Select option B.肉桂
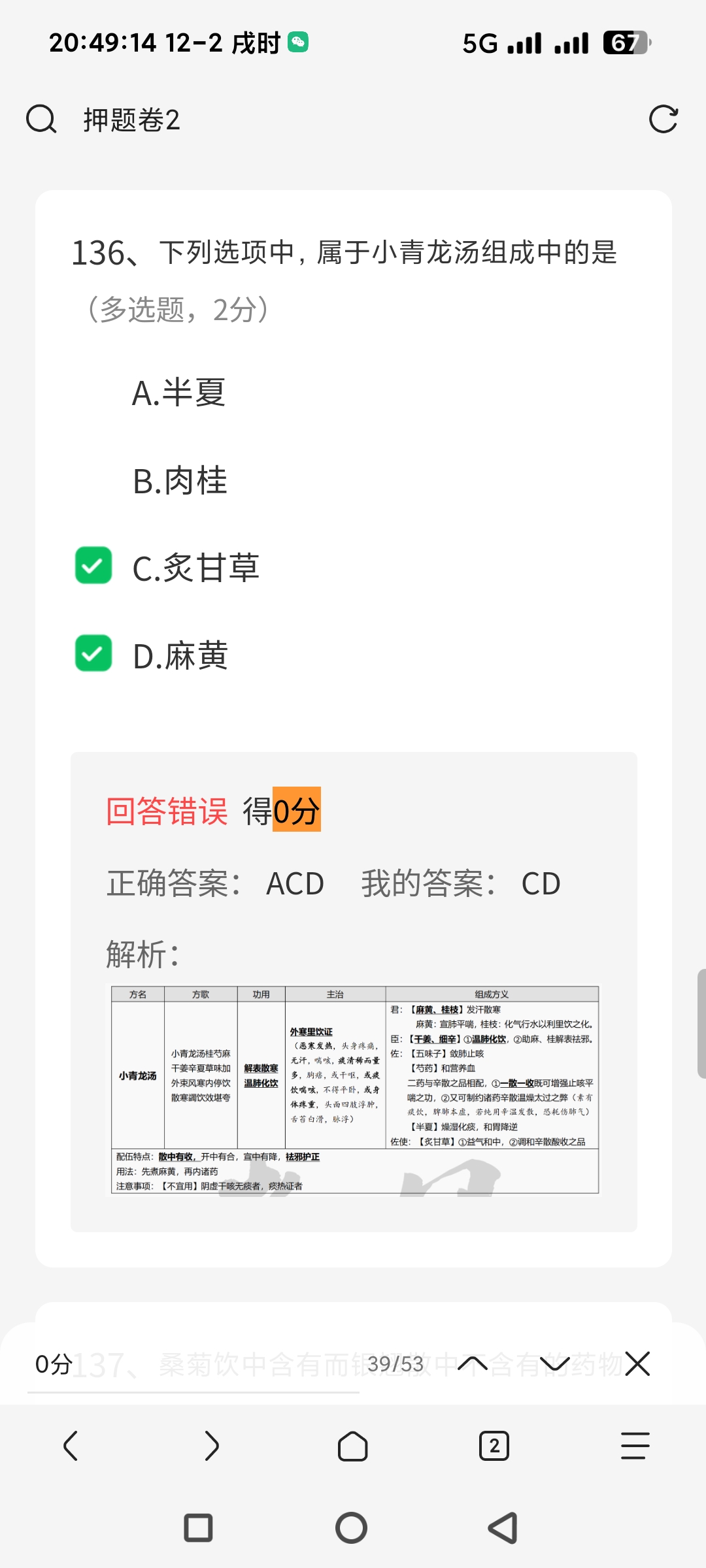This screenshot has width=706, height=1568. tap(180, 481)
